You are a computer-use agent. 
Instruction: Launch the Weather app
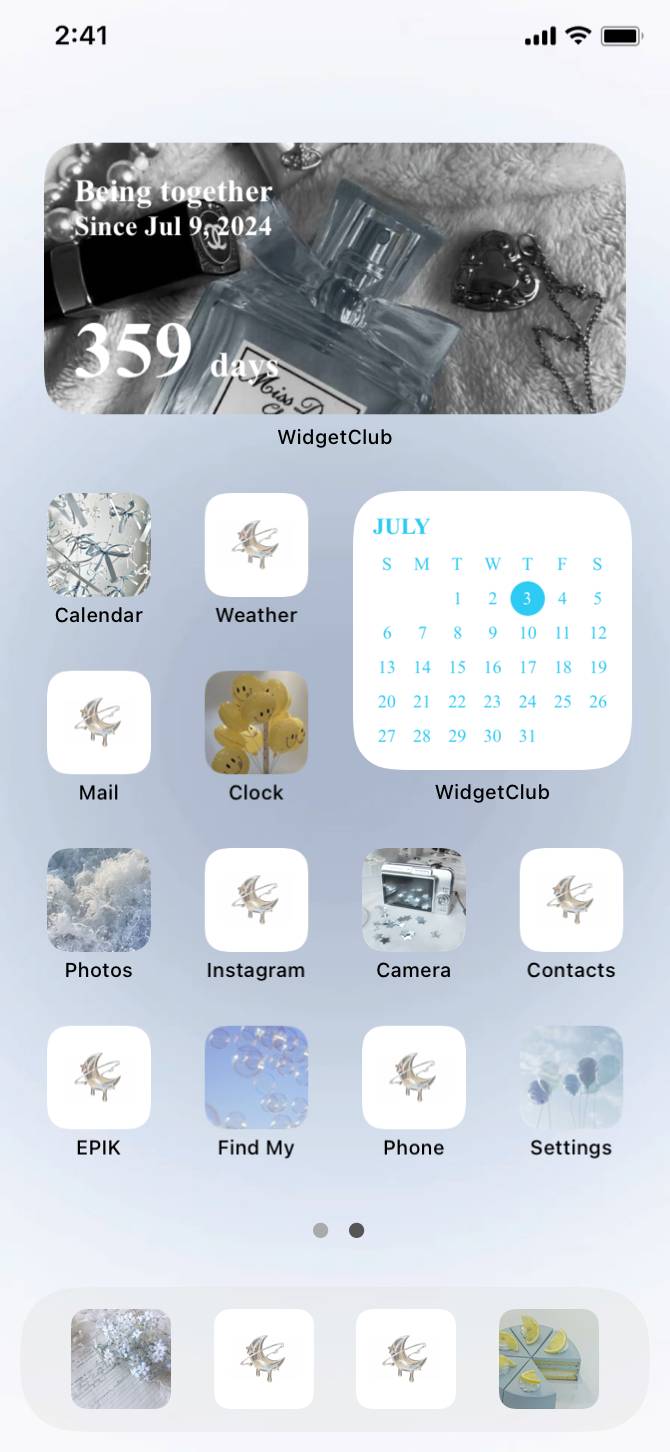tap(256, 545)
